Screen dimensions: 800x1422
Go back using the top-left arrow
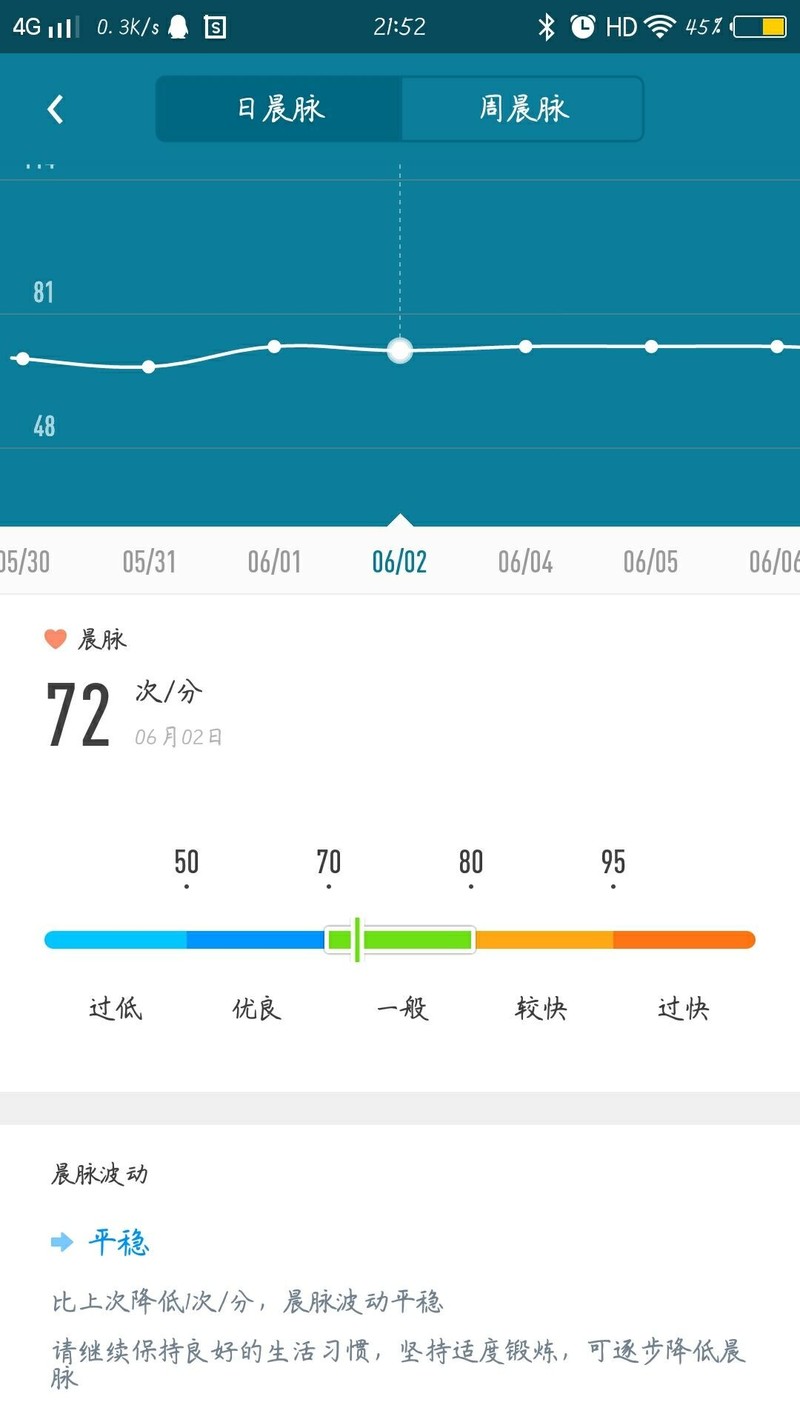tap(56, 109)
